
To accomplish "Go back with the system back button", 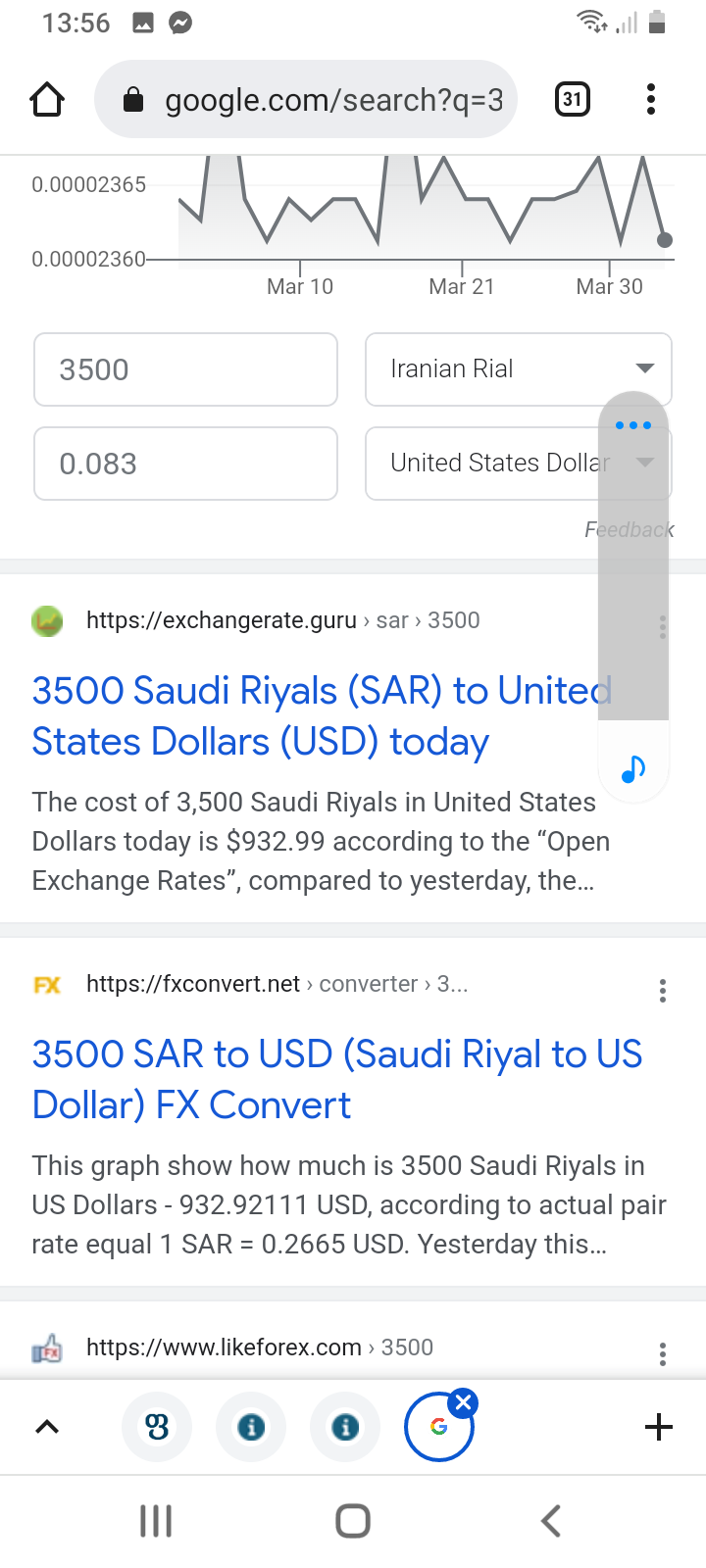I will point(551,1521).
